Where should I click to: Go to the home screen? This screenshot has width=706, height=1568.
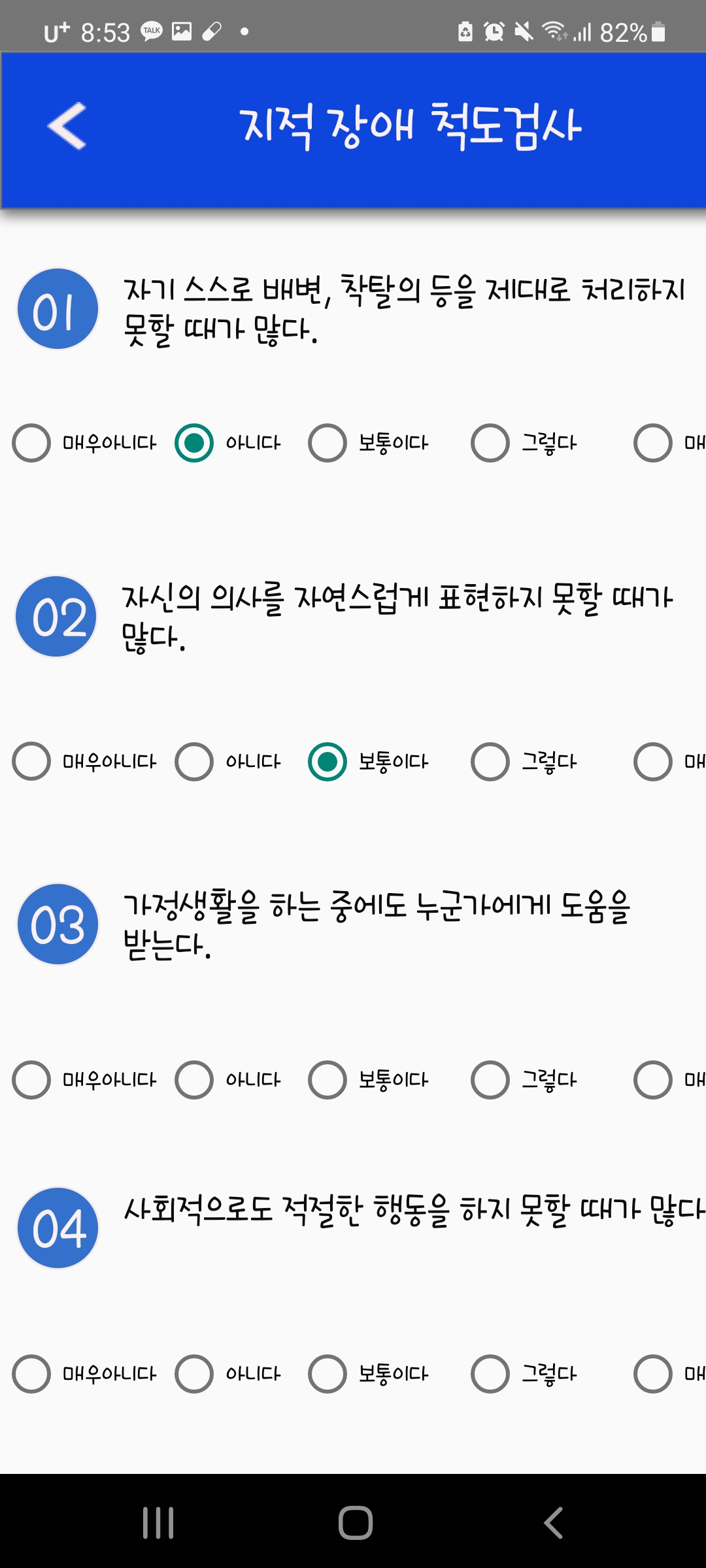coord(356,1523)
